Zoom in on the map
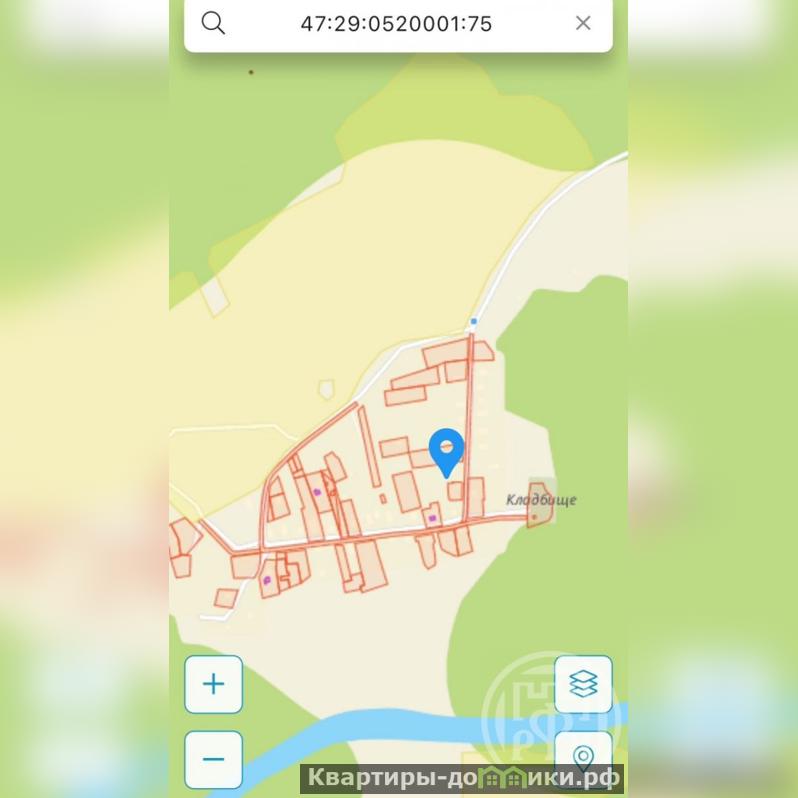 tap(213, 684)
